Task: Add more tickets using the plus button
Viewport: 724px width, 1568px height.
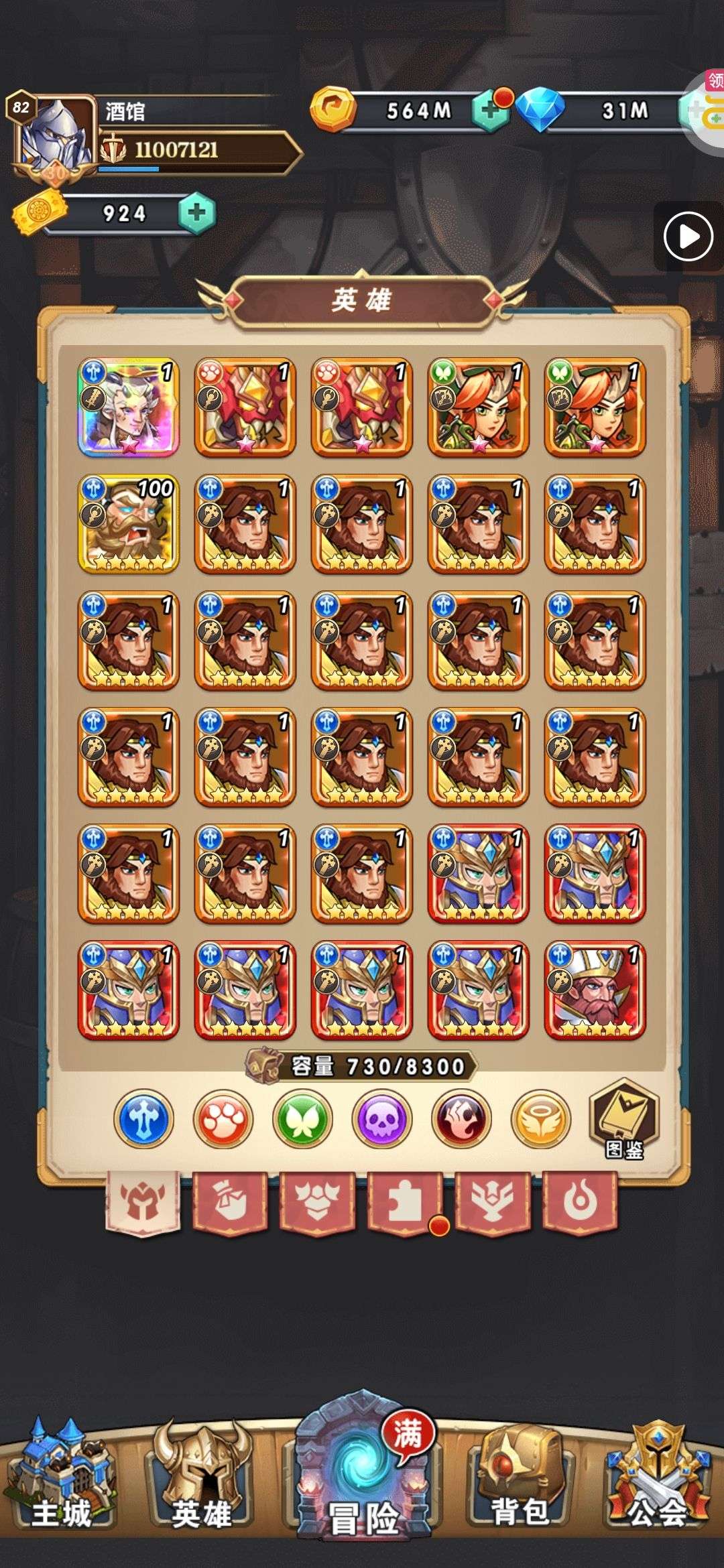Action: (196, 214)
